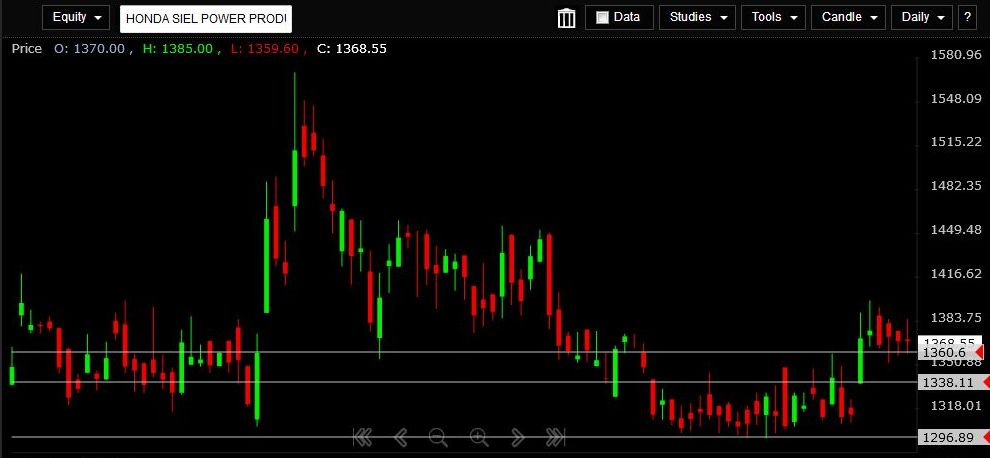Viewport: 990px width, 458px height.
Task: Change chart type via Candle dropdown
Action: [849, 17]
